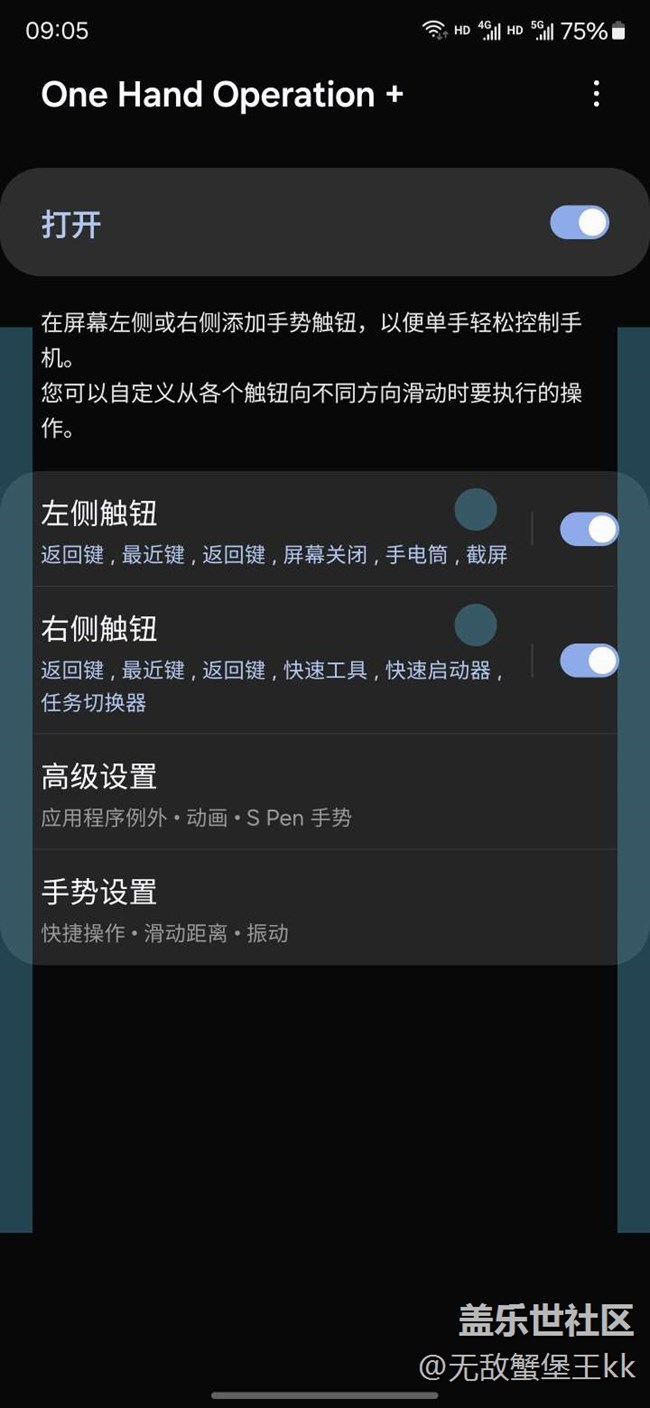Image resolution: width=650 pixels, height=1408 pixels.
Task: Disable the 右侧触钮 toggle
Action: 589,660
